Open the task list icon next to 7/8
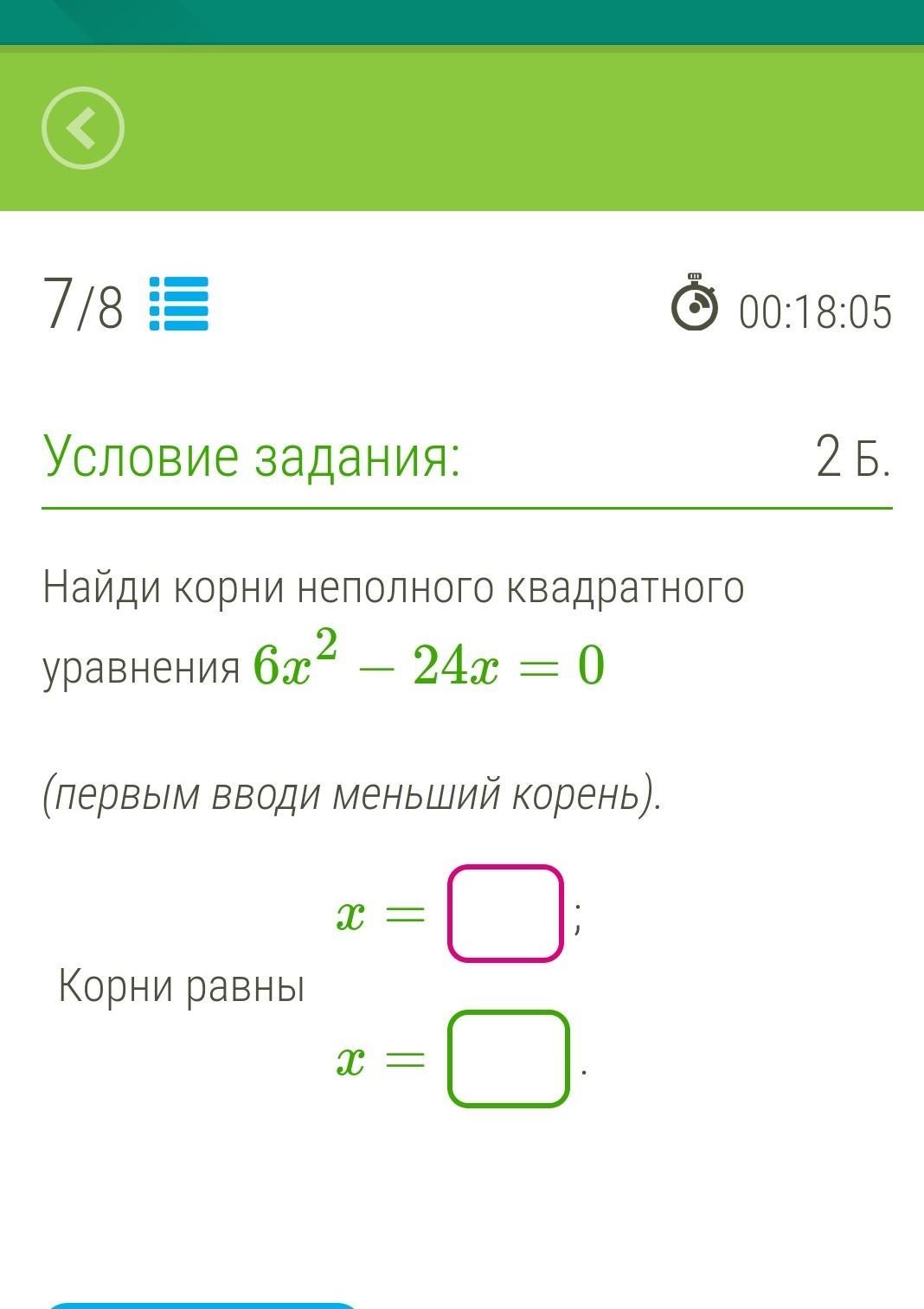Screen dimensions: 924x1309 [179, 304]
